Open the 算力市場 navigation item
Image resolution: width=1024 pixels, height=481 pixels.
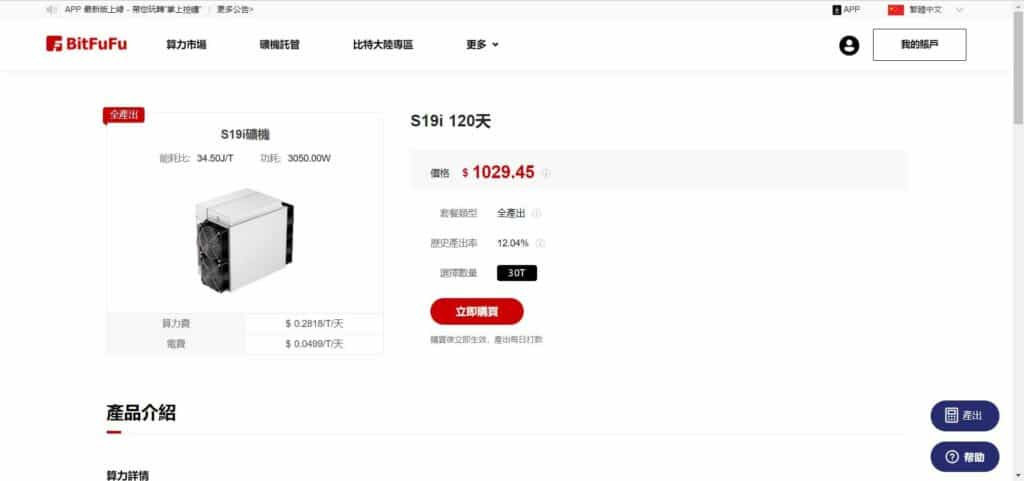click(186, 45)
